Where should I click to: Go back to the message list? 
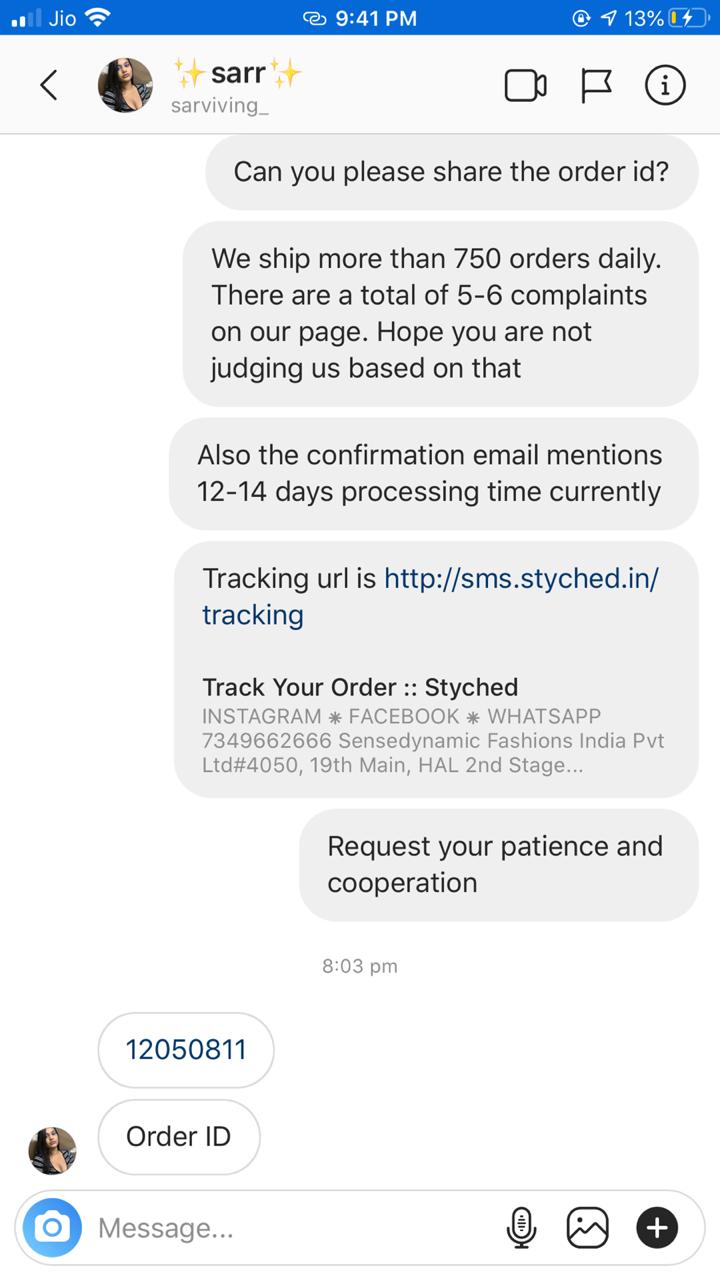point(48,86)
